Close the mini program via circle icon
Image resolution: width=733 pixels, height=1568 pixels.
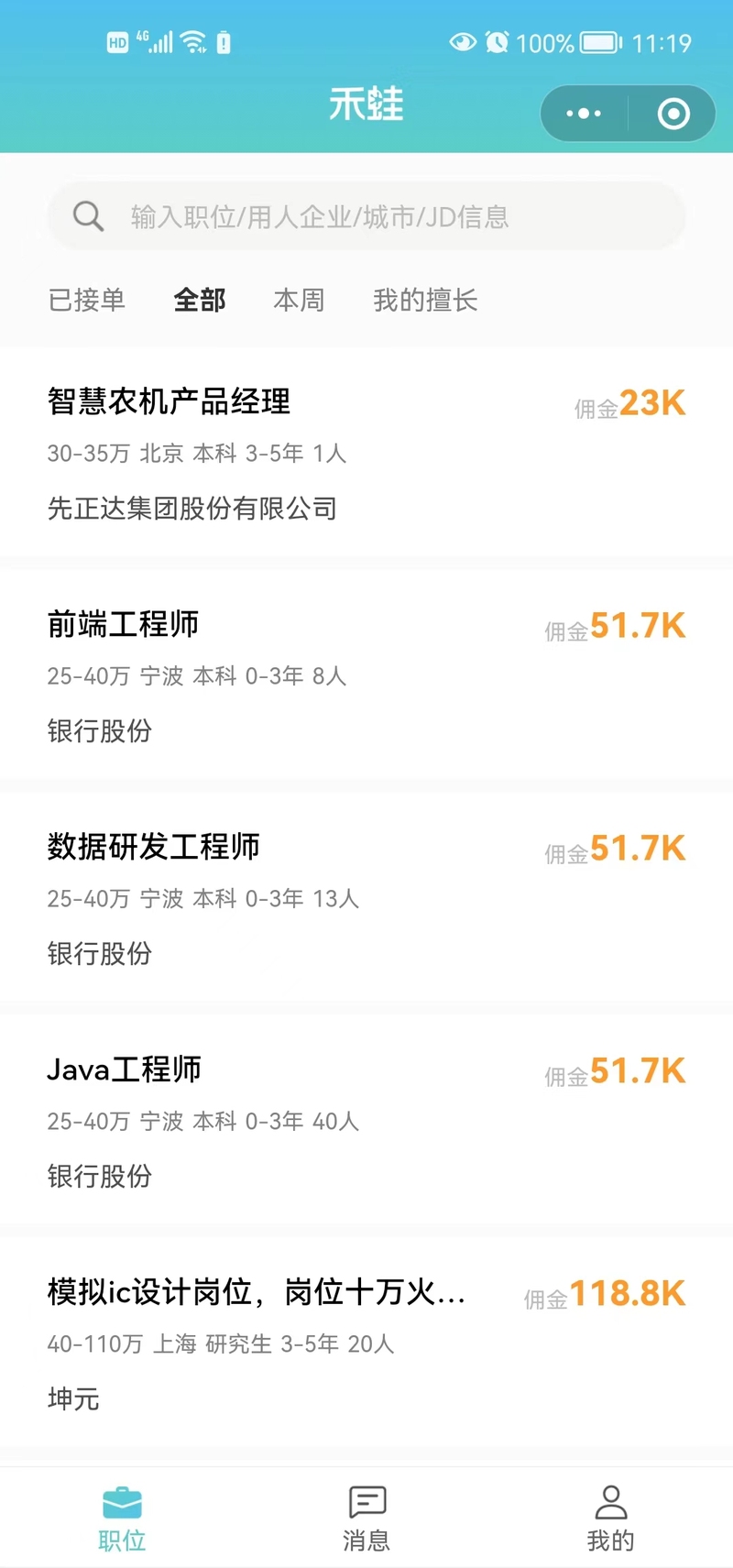(673, 114)
